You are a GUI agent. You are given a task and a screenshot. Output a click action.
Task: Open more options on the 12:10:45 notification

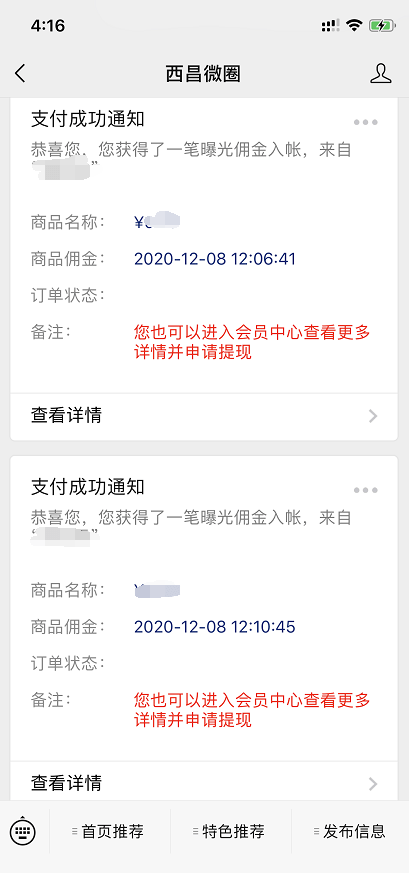[366, 490]
